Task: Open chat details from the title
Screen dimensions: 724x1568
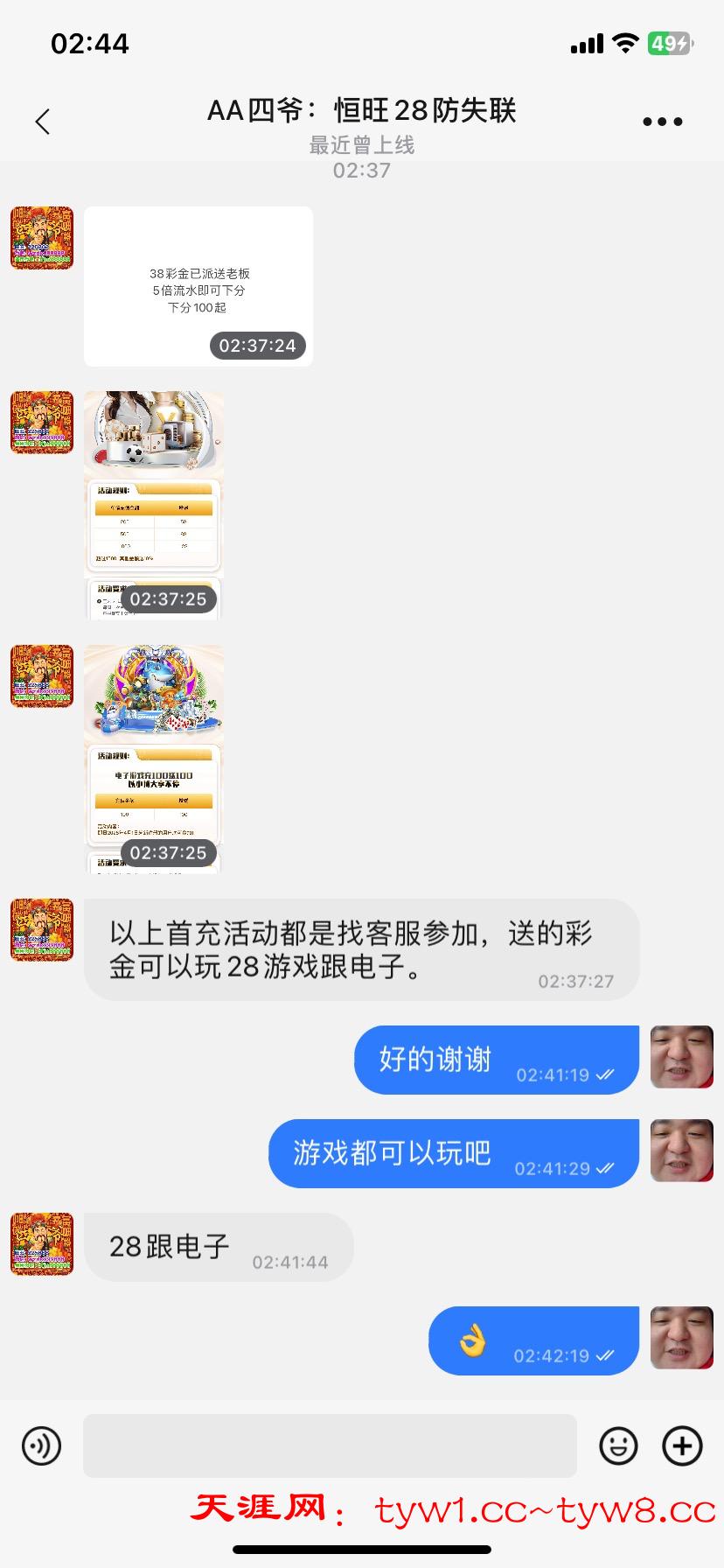Action: tap(361, 111)
